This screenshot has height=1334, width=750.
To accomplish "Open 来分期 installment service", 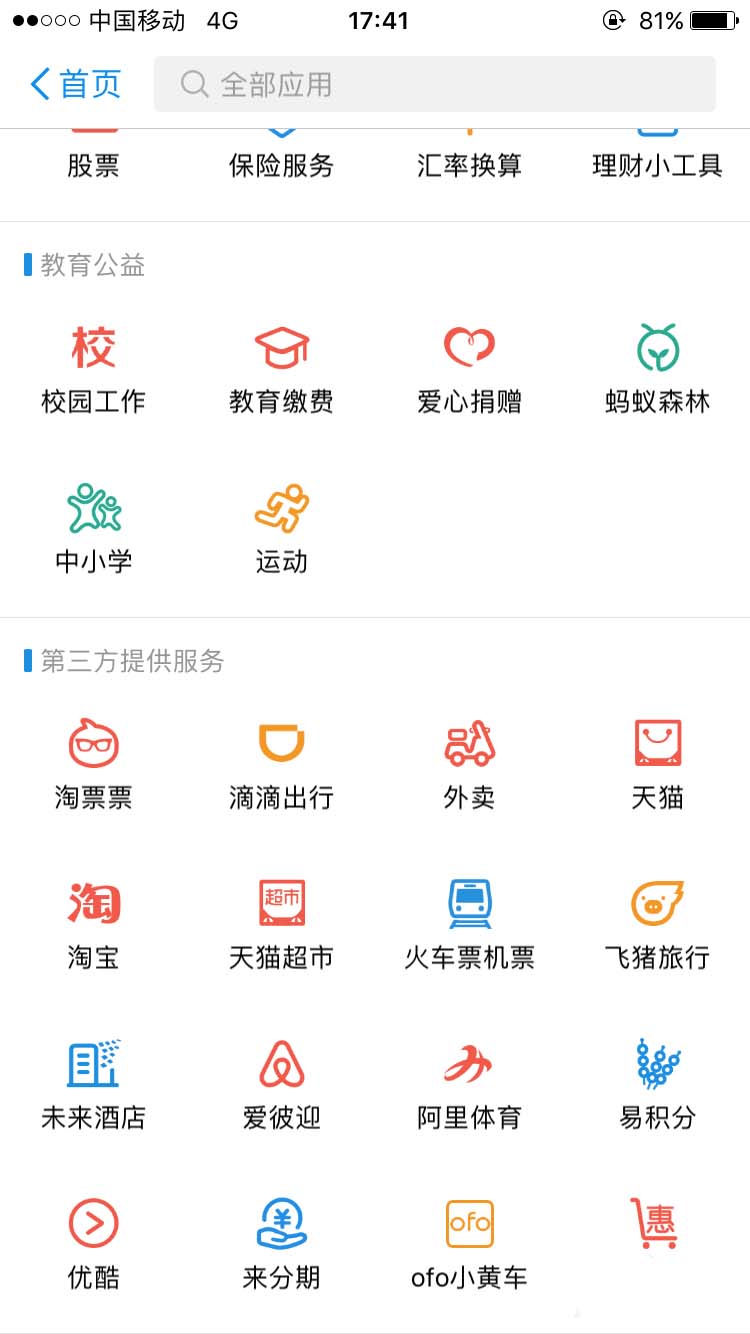I will (281, 1244).
